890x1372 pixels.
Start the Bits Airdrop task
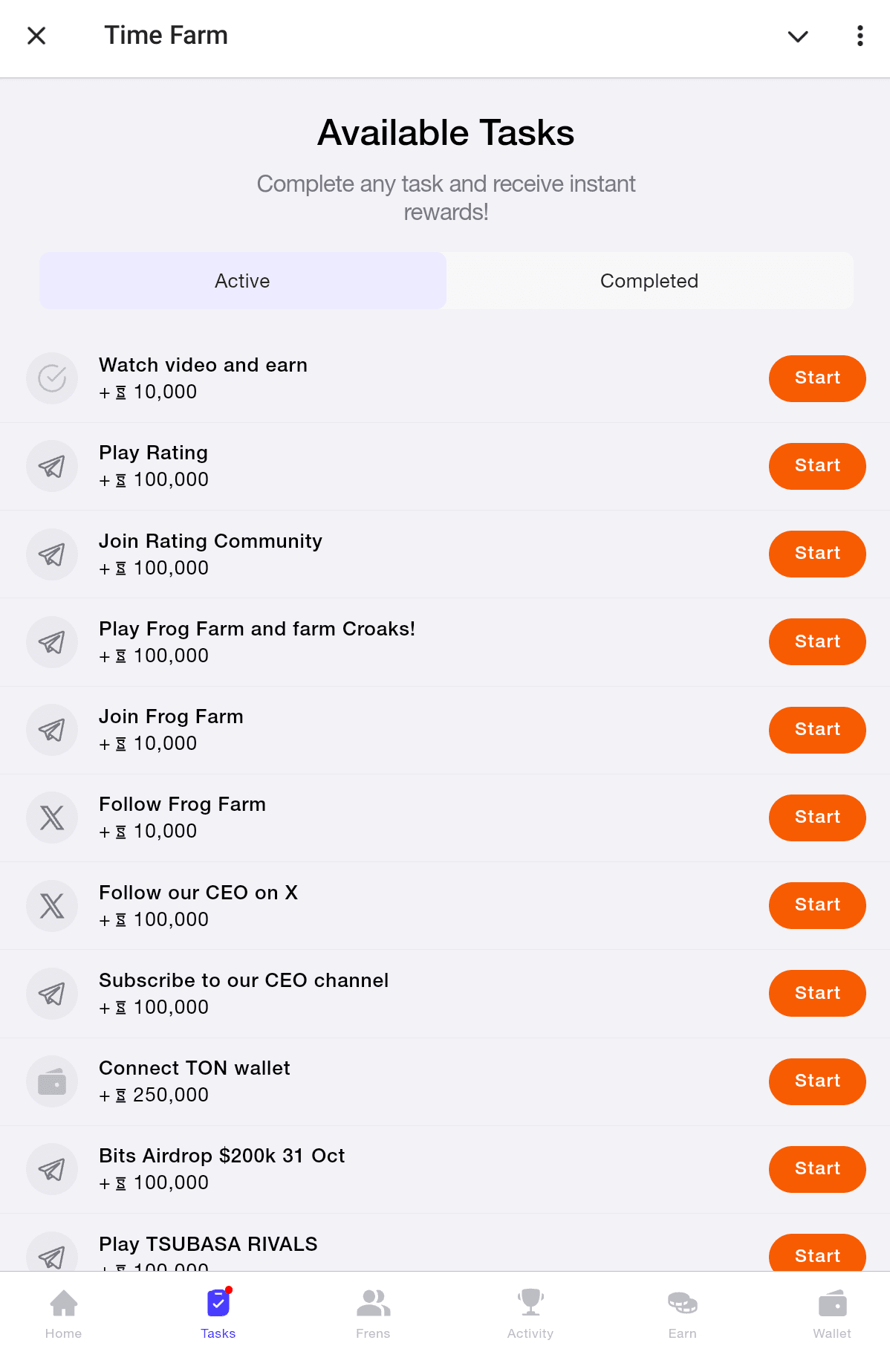tap(816, 1169)
